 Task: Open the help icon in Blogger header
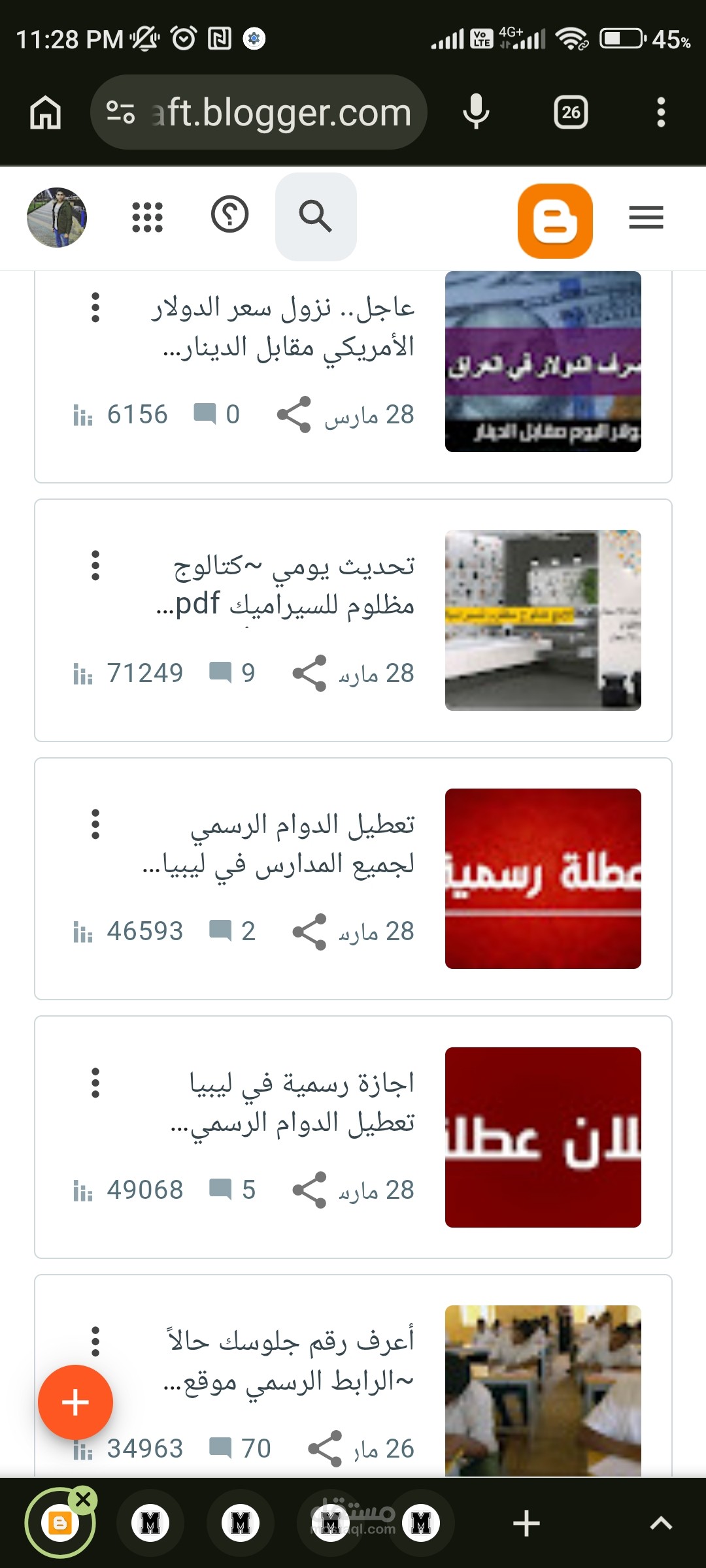click(x=230, y=214)
